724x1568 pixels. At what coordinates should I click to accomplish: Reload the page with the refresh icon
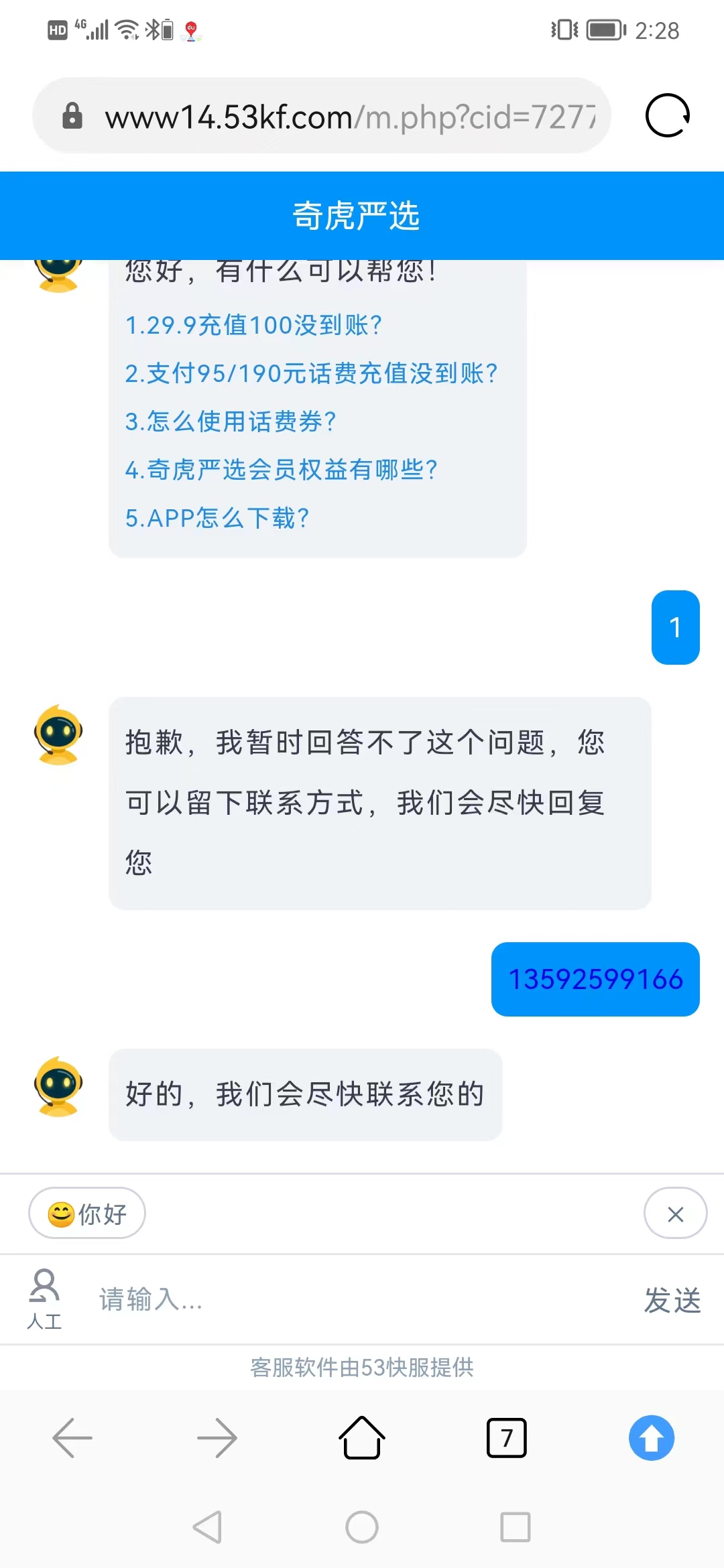pyautogui.click(x=668, y=115)
